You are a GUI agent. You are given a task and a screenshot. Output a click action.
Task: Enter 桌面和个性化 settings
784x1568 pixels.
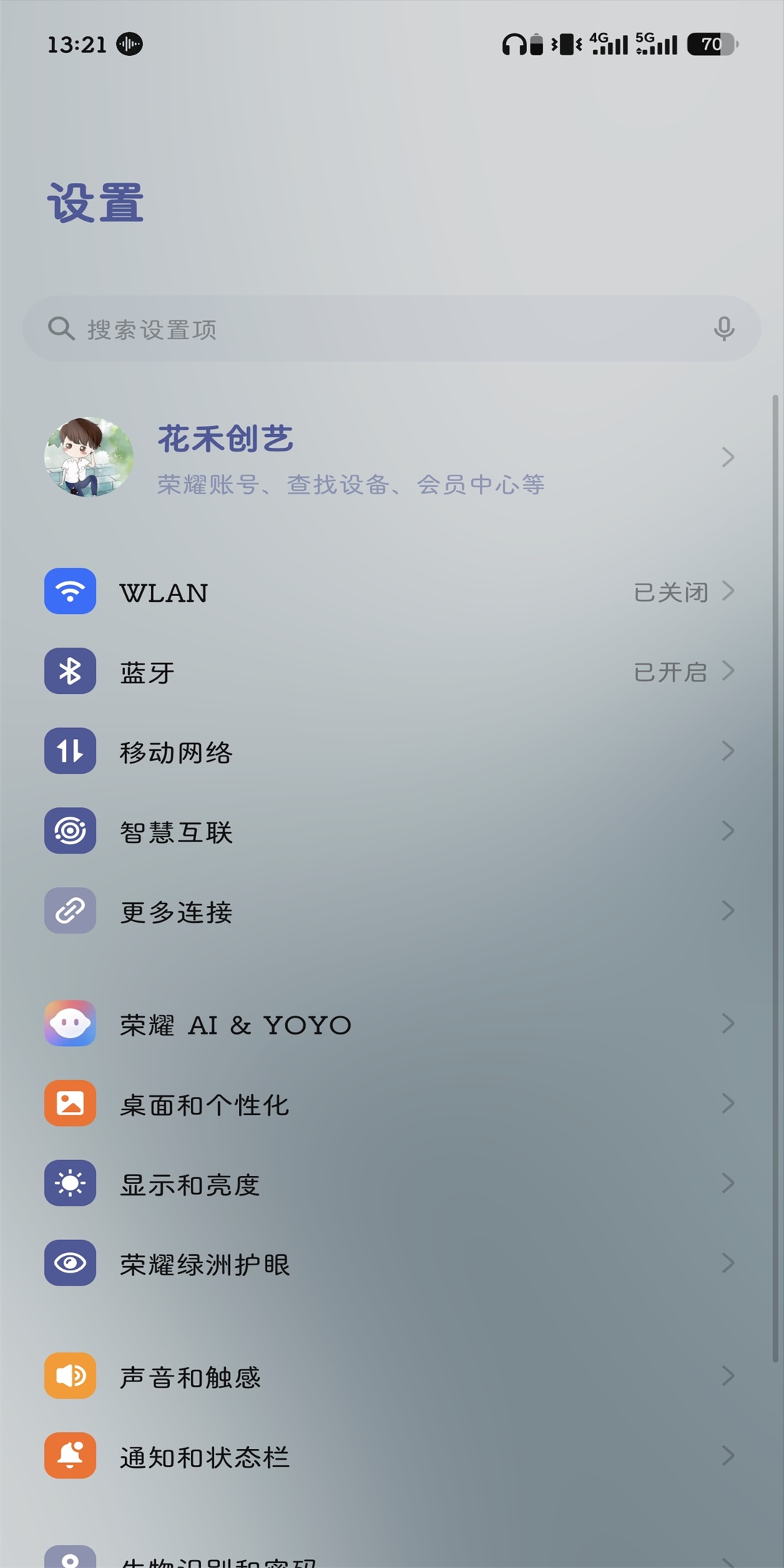coord(392,1104)
